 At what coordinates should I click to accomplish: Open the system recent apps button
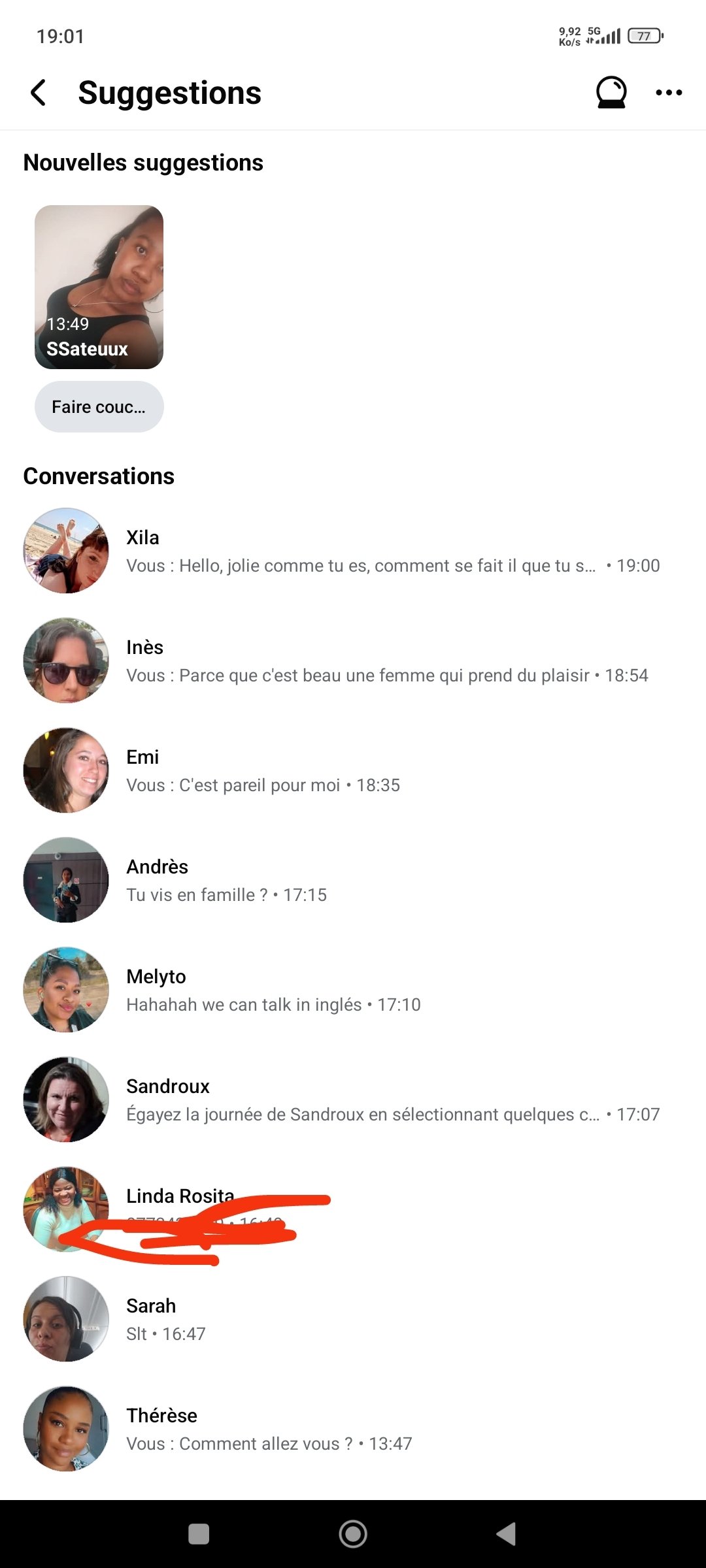(199, 1533)
